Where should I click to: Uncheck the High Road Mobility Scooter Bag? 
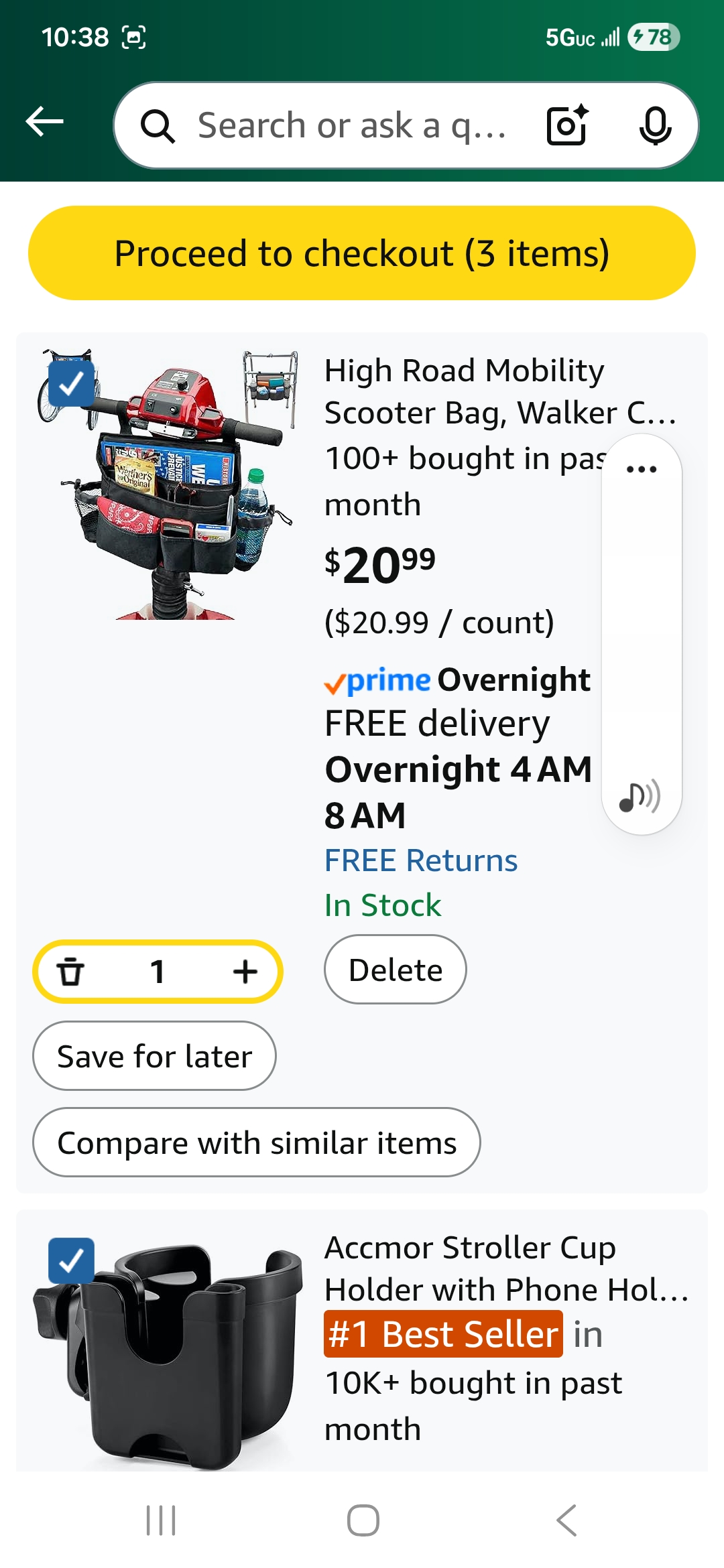click(x=71, y=383)
